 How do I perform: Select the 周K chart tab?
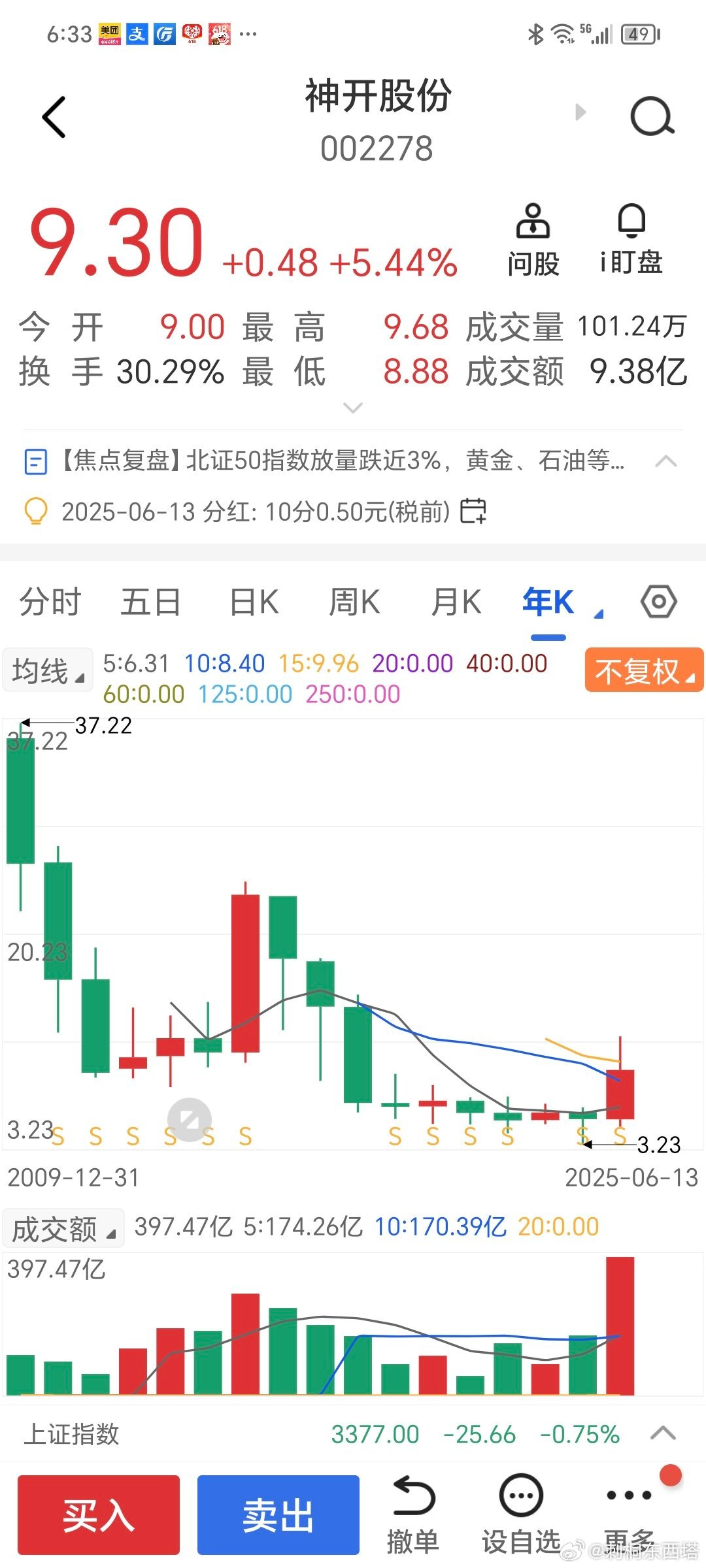point(354,602)
